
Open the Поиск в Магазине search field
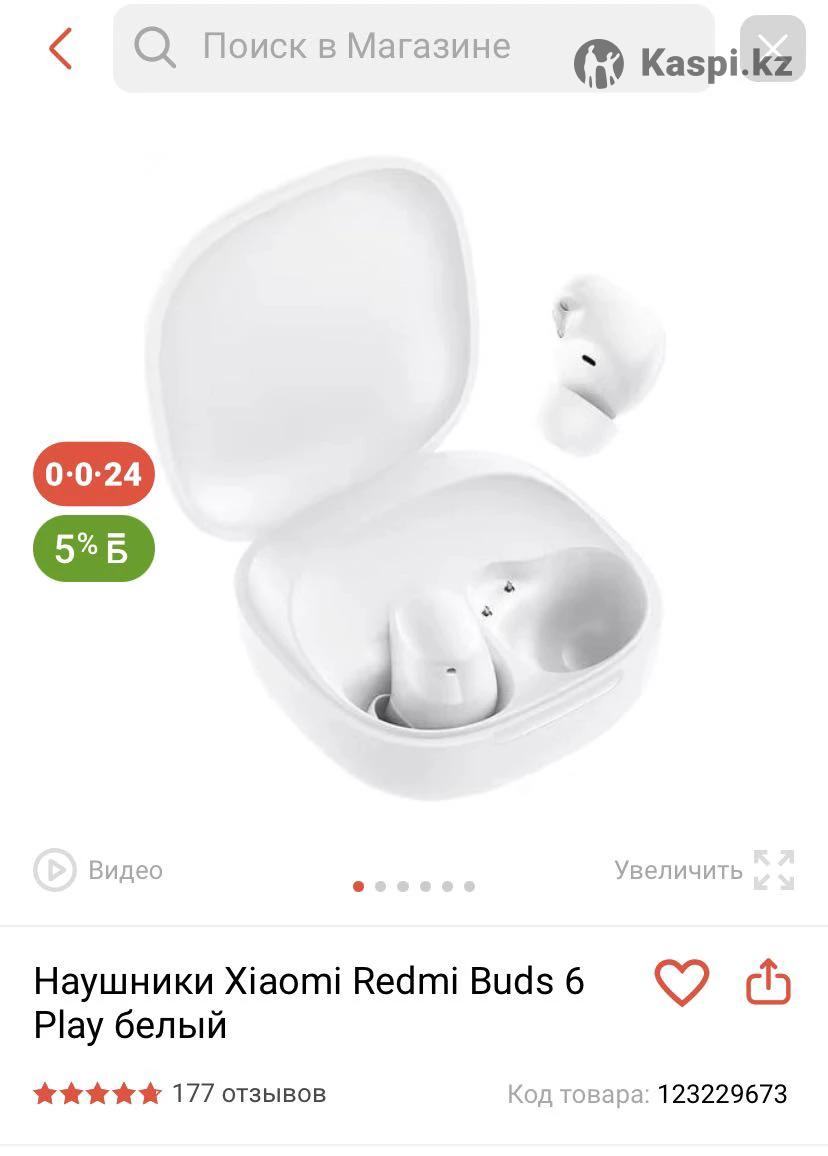[355, 46]
